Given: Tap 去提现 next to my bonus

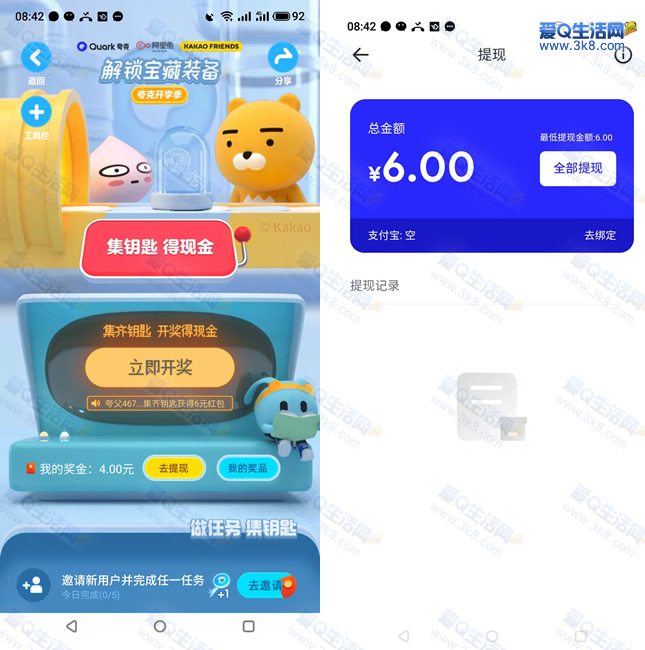Looking at the screenshot, I should 174,468.
